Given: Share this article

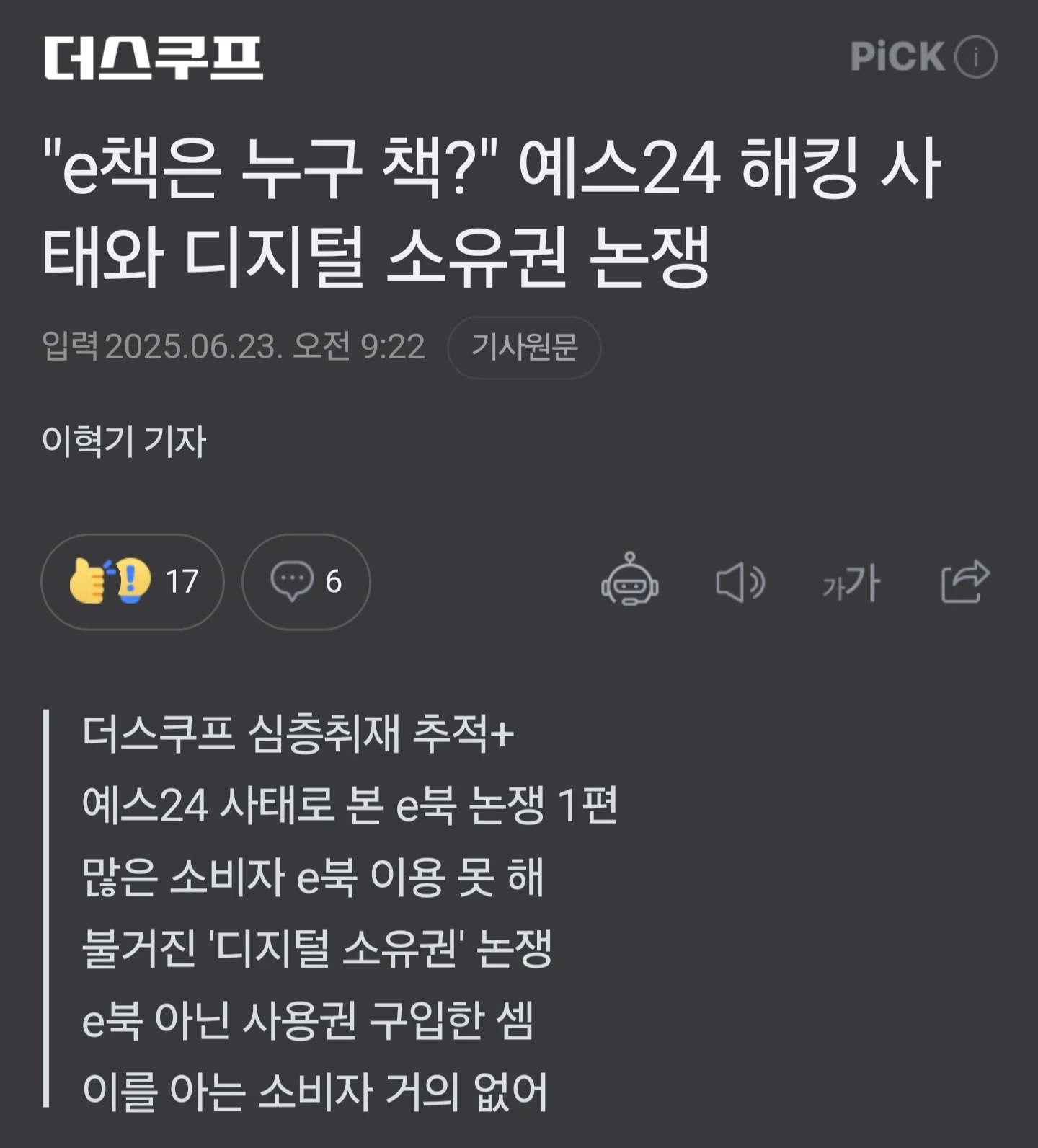Looking at the screenshot, I should (964, 581).
